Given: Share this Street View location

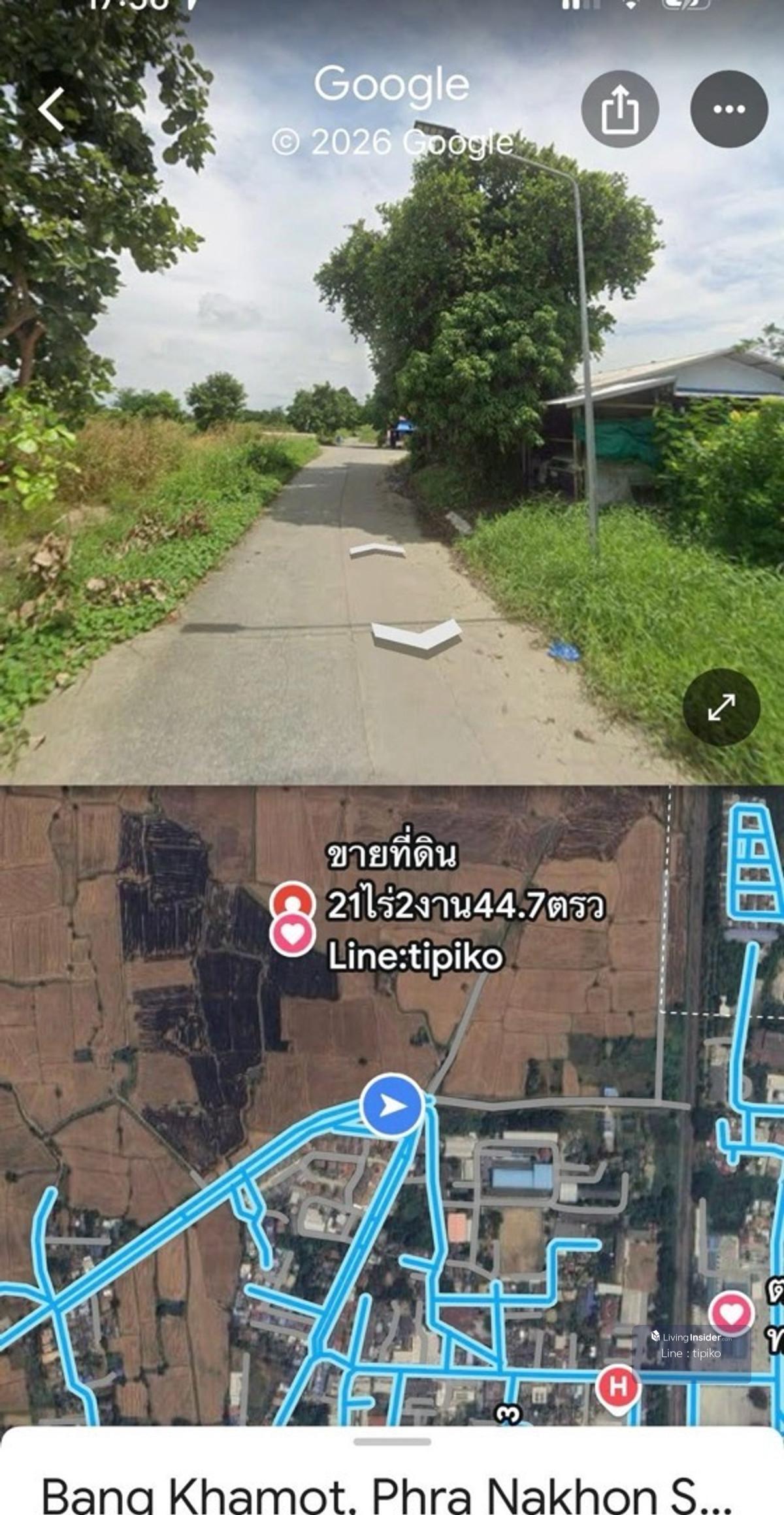Looking at the screenshot, I should tap(619, 109).
